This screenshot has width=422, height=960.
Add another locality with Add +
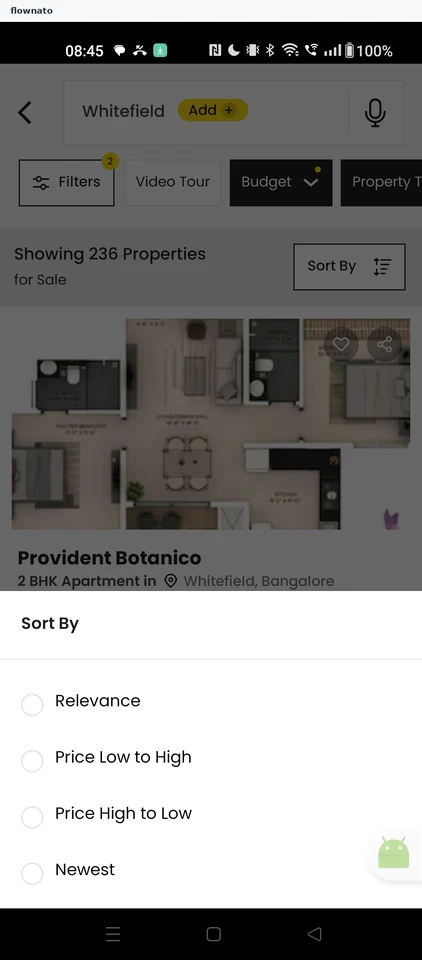[213, 110]
